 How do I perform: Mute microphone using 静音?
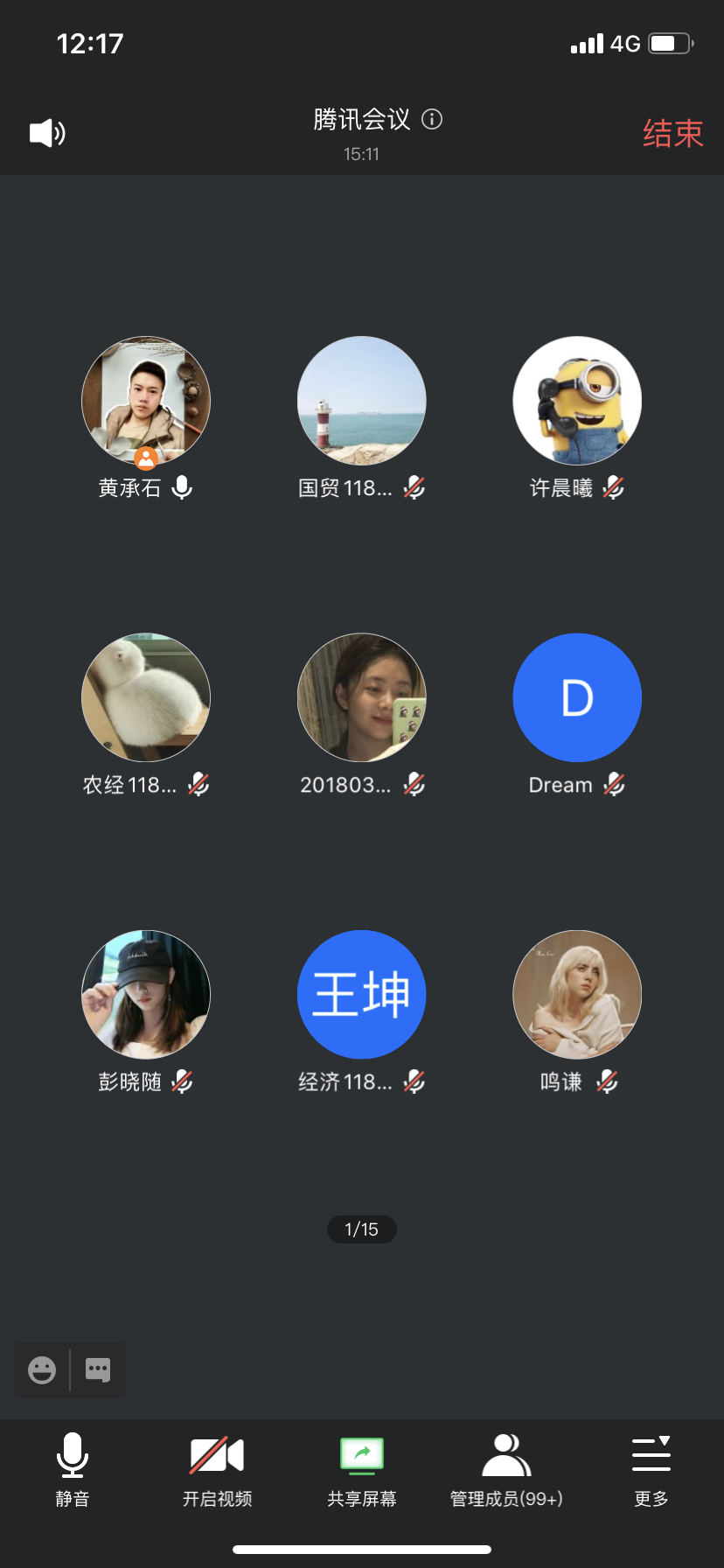(x=73, y=1471)
